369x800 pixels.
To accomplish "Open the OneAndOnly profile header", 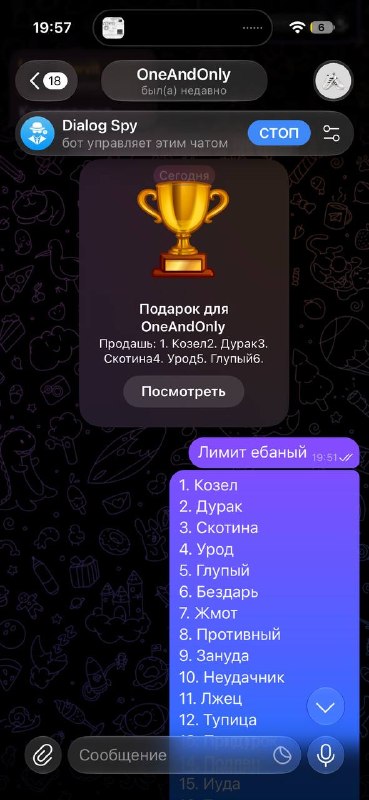I will pos(184,81).
